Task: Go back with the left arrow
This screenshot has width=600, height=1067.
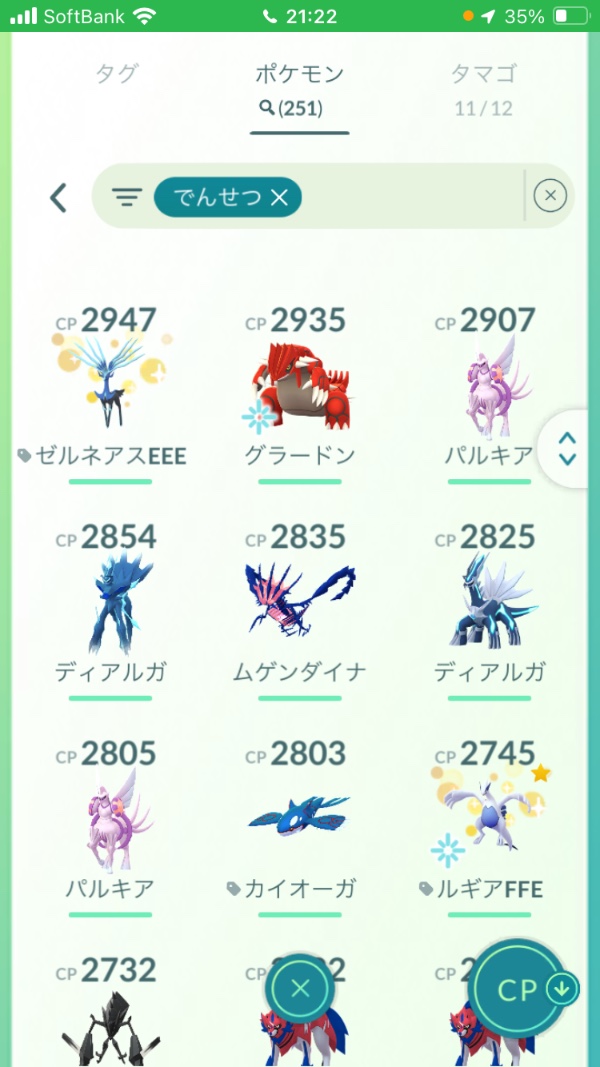Action: pyautogui.click(x=58, y=197)
